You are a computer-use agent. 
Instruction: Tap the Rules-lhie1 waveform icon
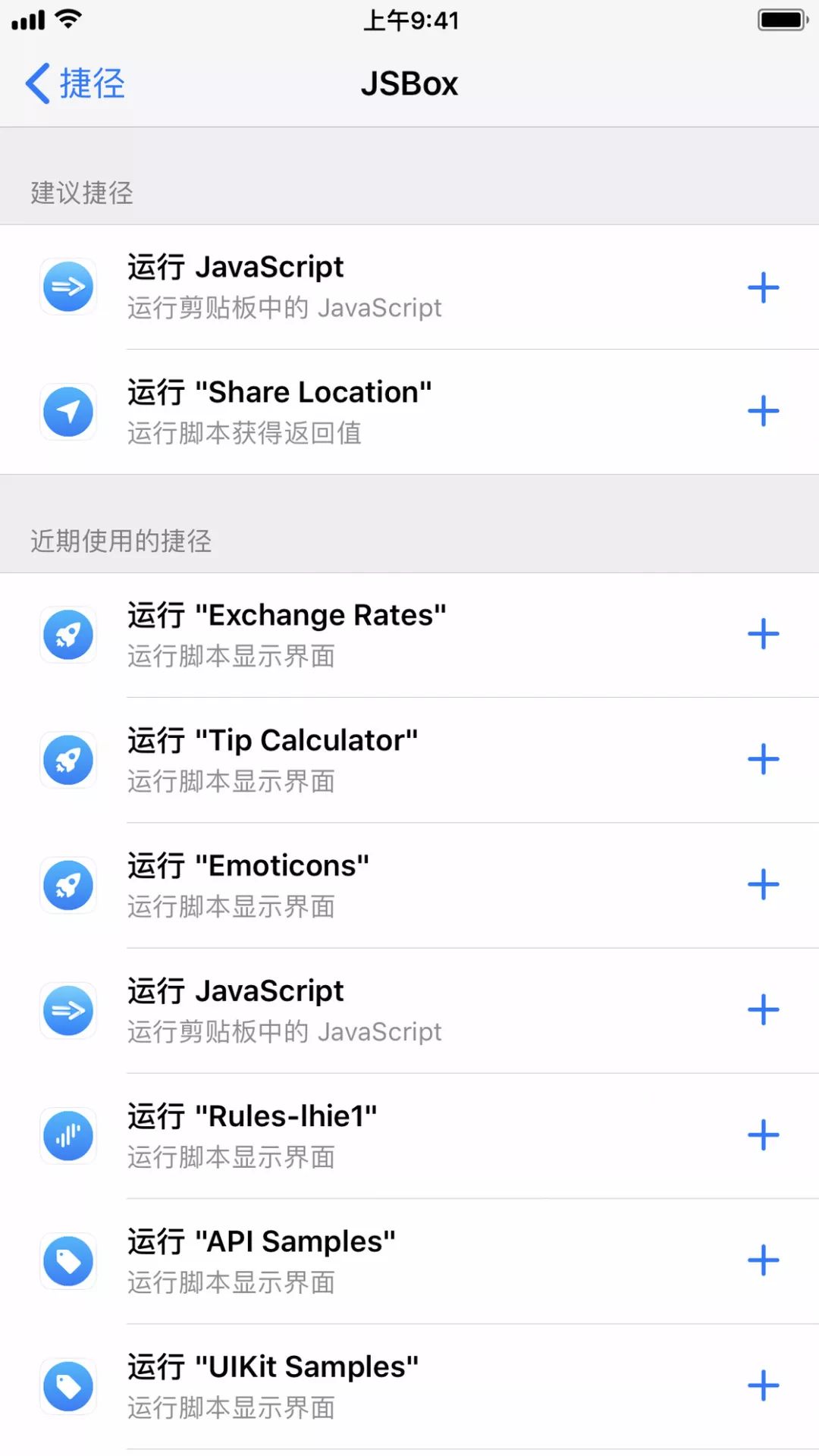68,1136
